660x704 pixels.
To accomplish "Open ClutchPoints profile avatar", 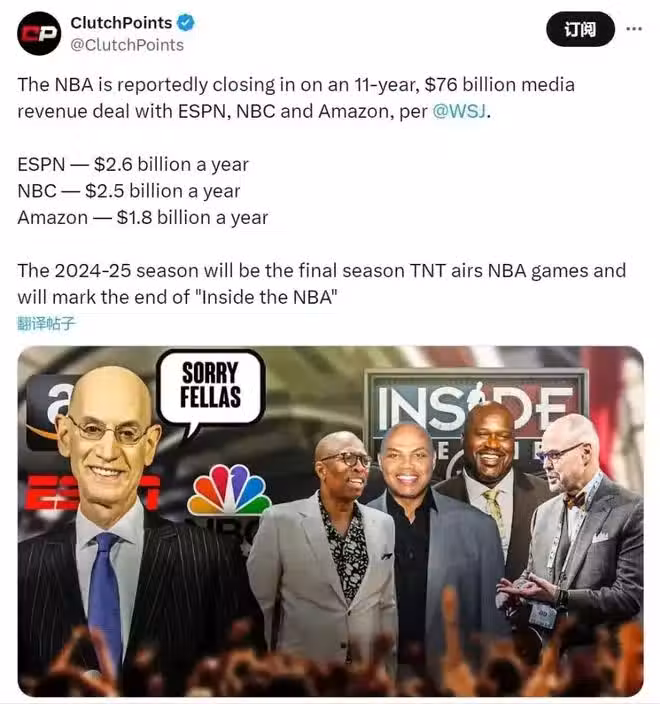I will (40, 33).
